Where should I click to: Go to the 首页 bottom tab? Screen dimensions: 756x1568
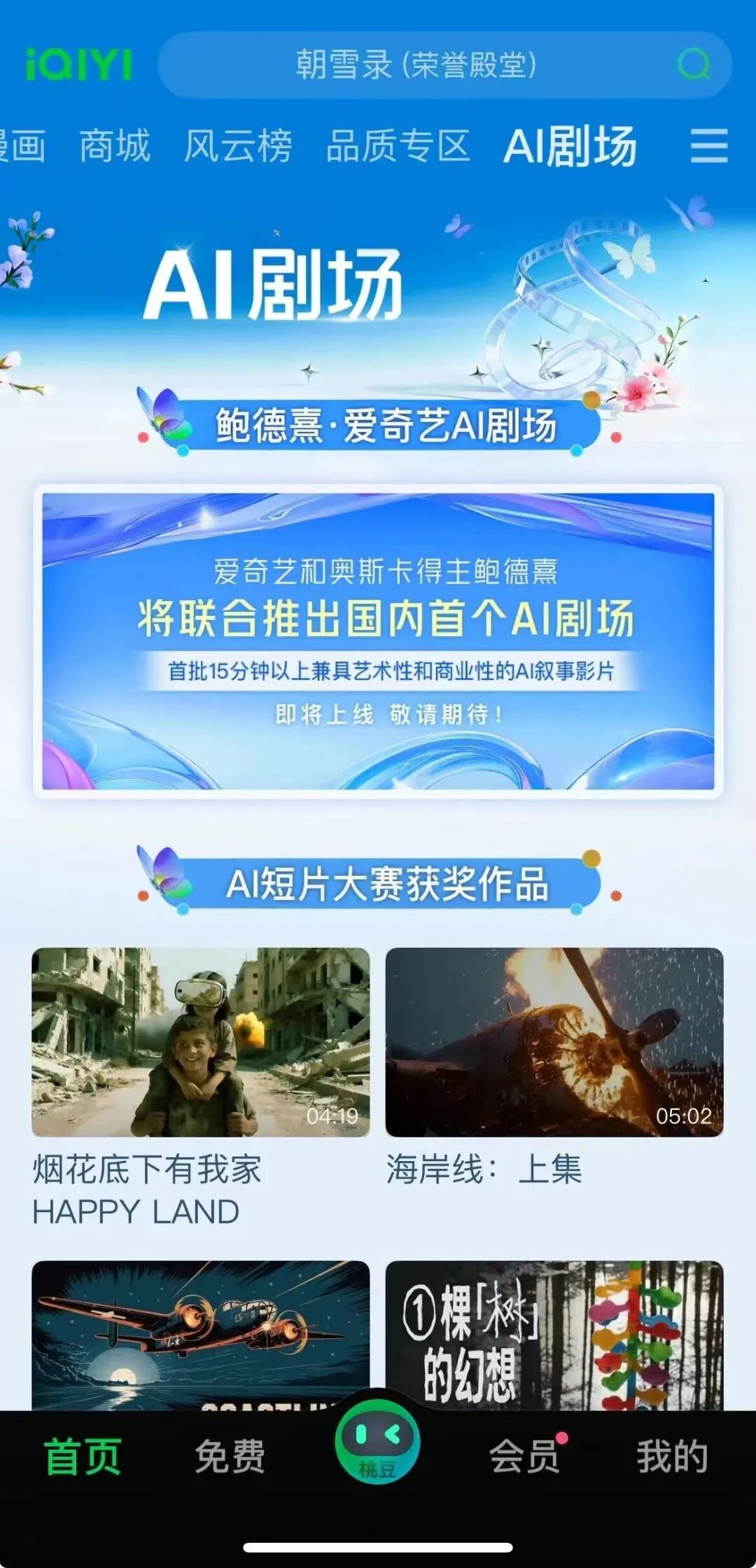(x=83, y=1457)
